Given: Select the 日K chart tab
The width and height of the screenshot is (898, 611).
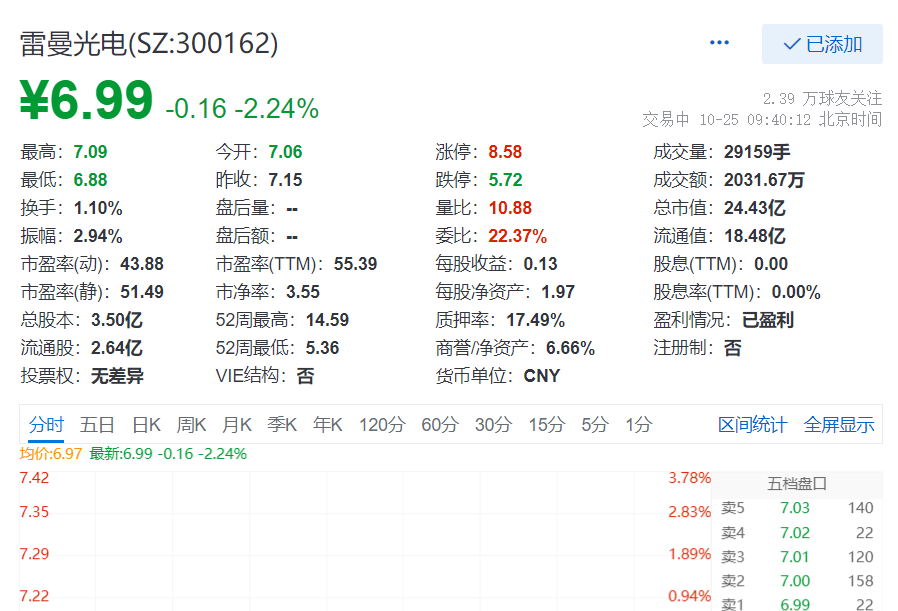Looking at the screenshot, I should (146, 425).
